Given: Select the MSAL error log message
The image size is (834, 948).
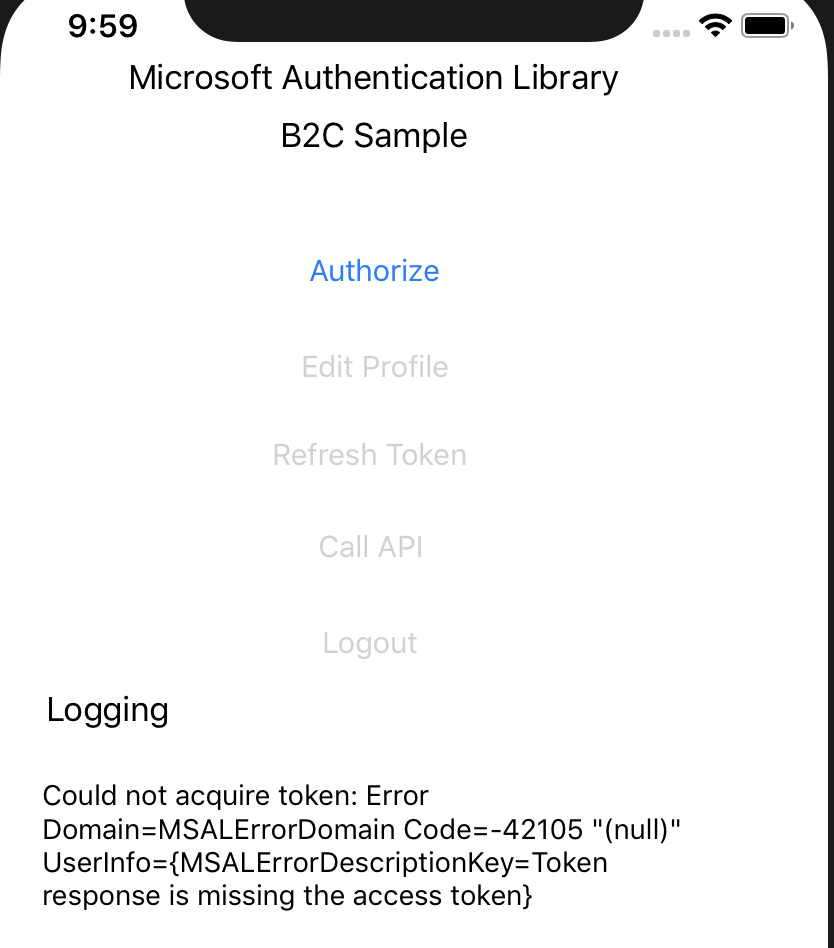Looking at the screenshot, I should 323,845.
